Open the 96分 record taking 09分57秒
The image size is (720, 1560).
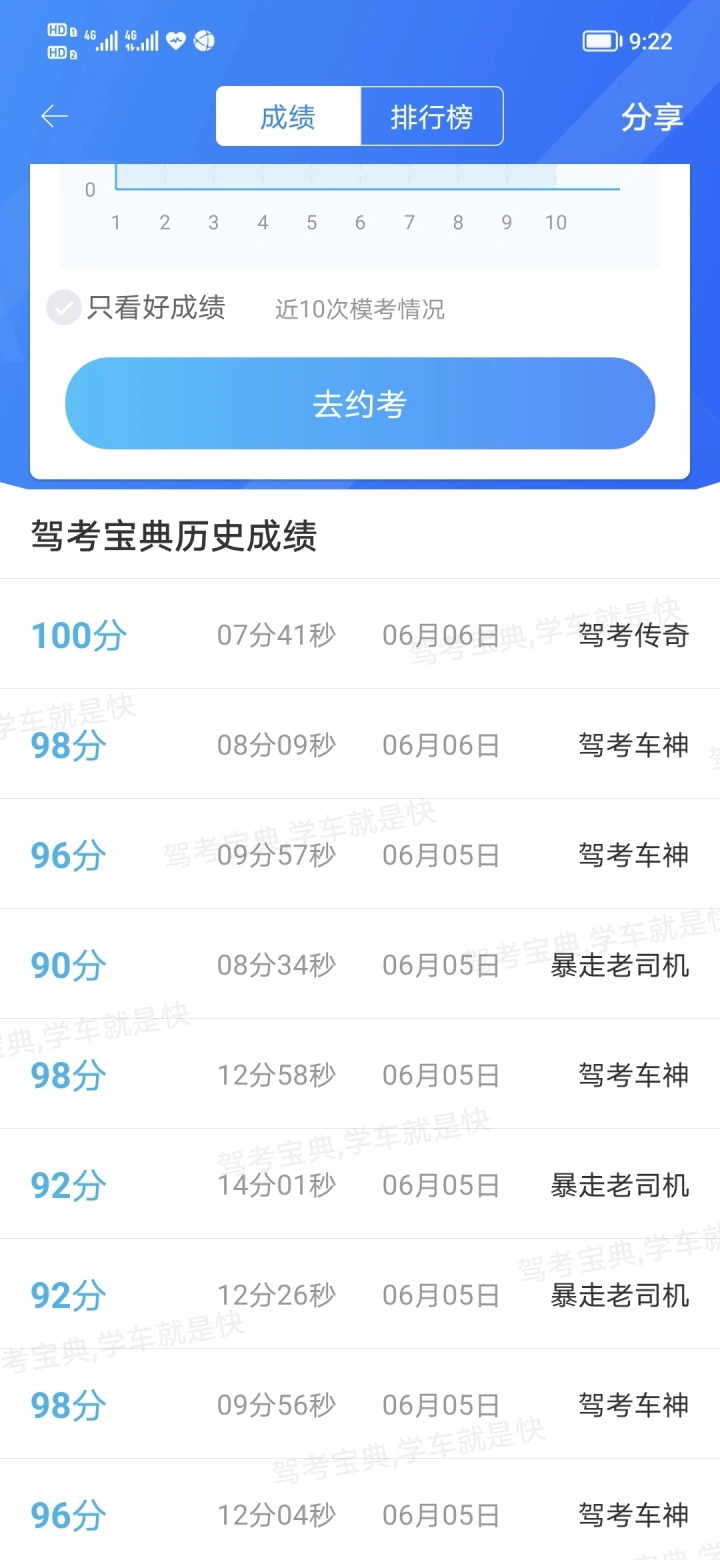(x=360, y=854)
